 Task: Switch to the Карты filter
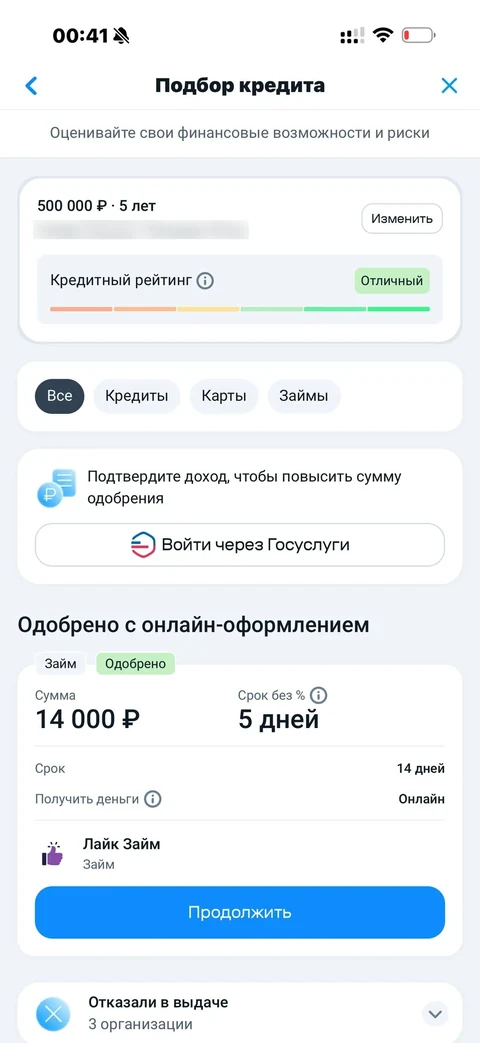(x=224, y=396)
